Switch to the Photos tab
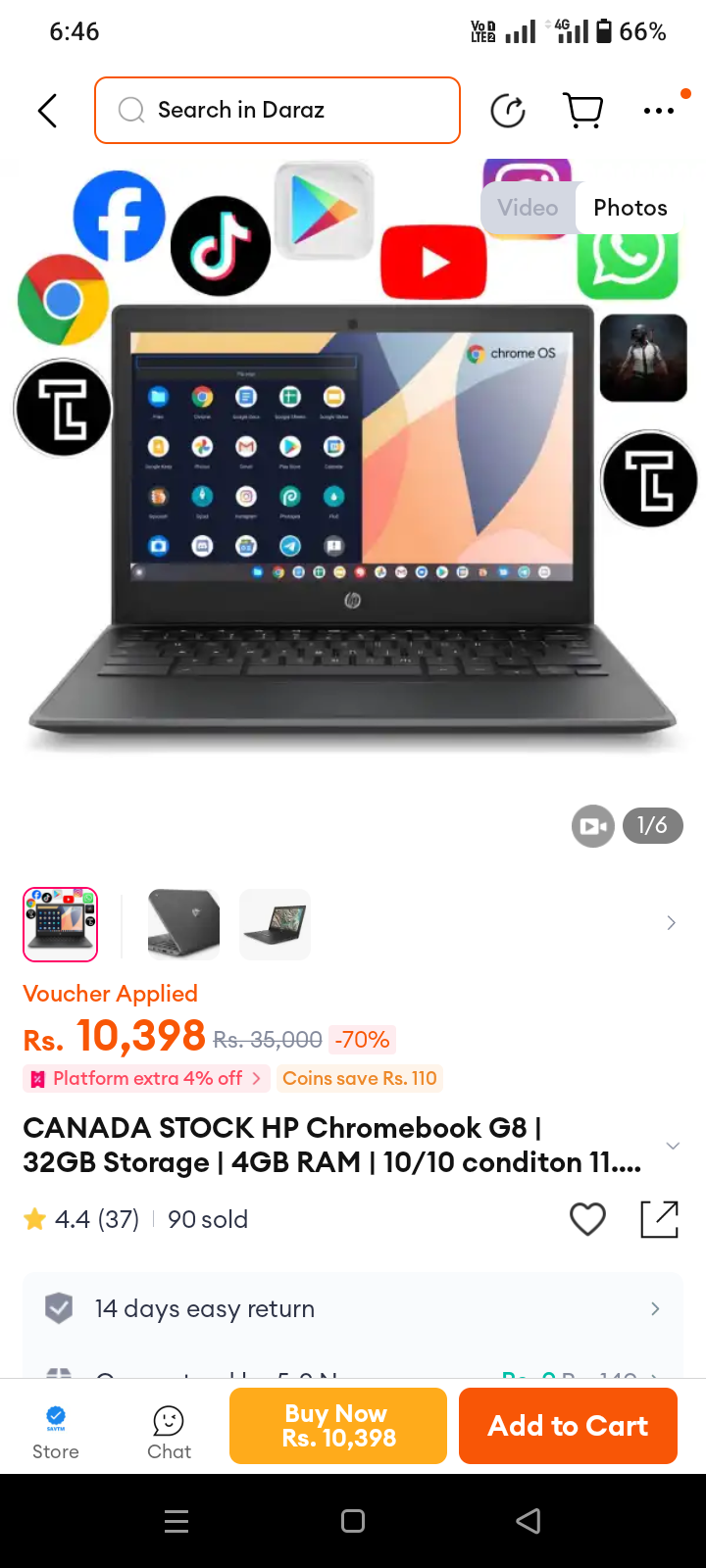 630,208
